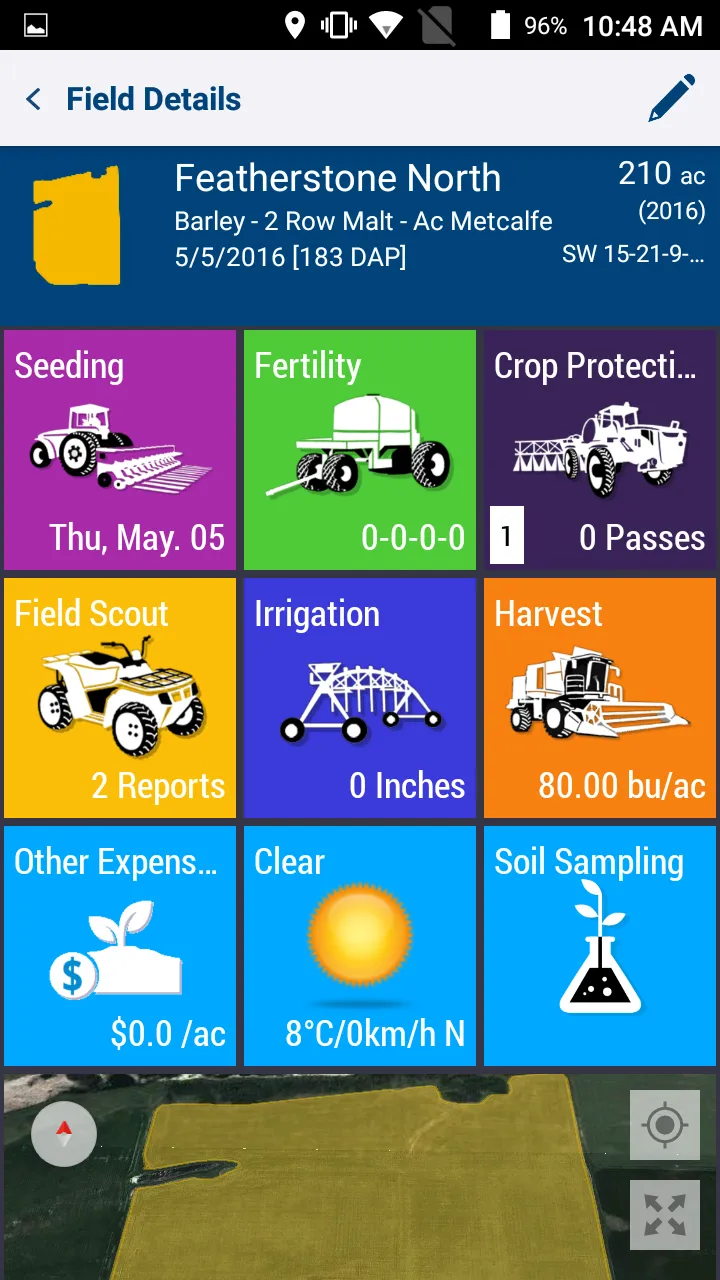Open the status bar screenshot thumbnail icon

pos(35,25)
